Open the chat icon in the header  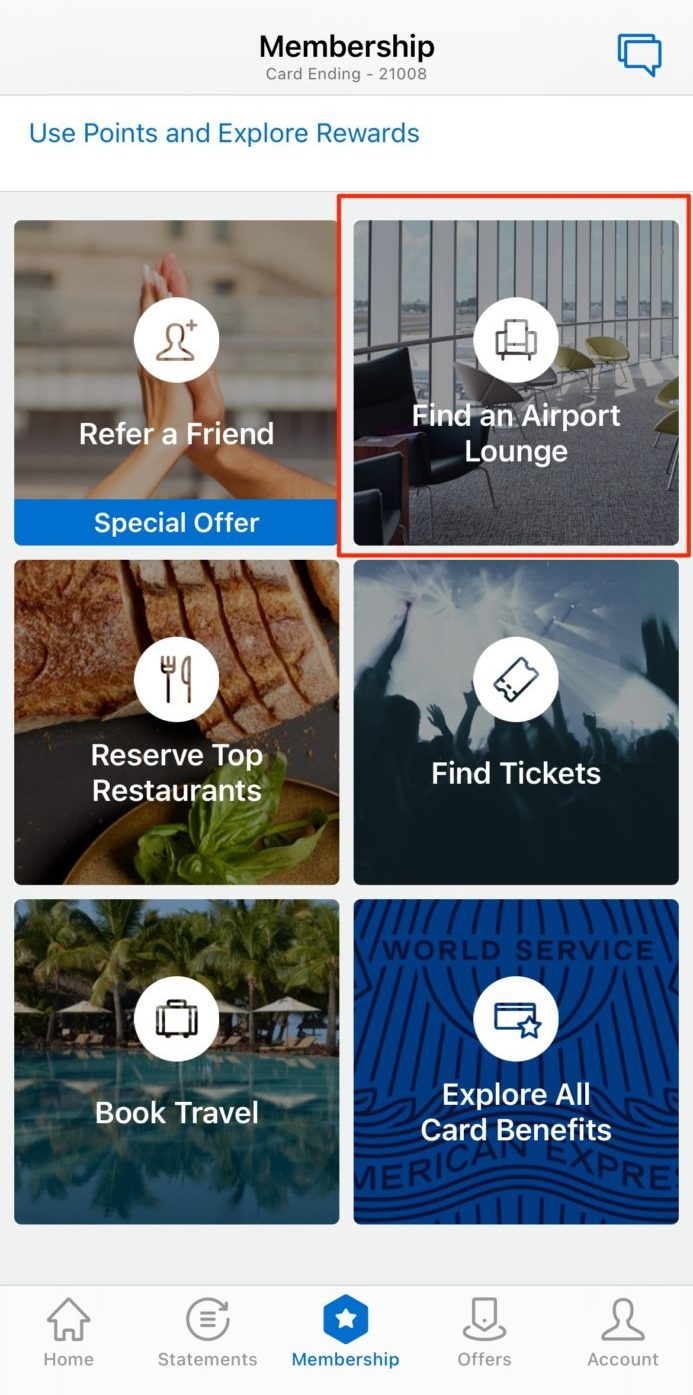click(639, 53)
